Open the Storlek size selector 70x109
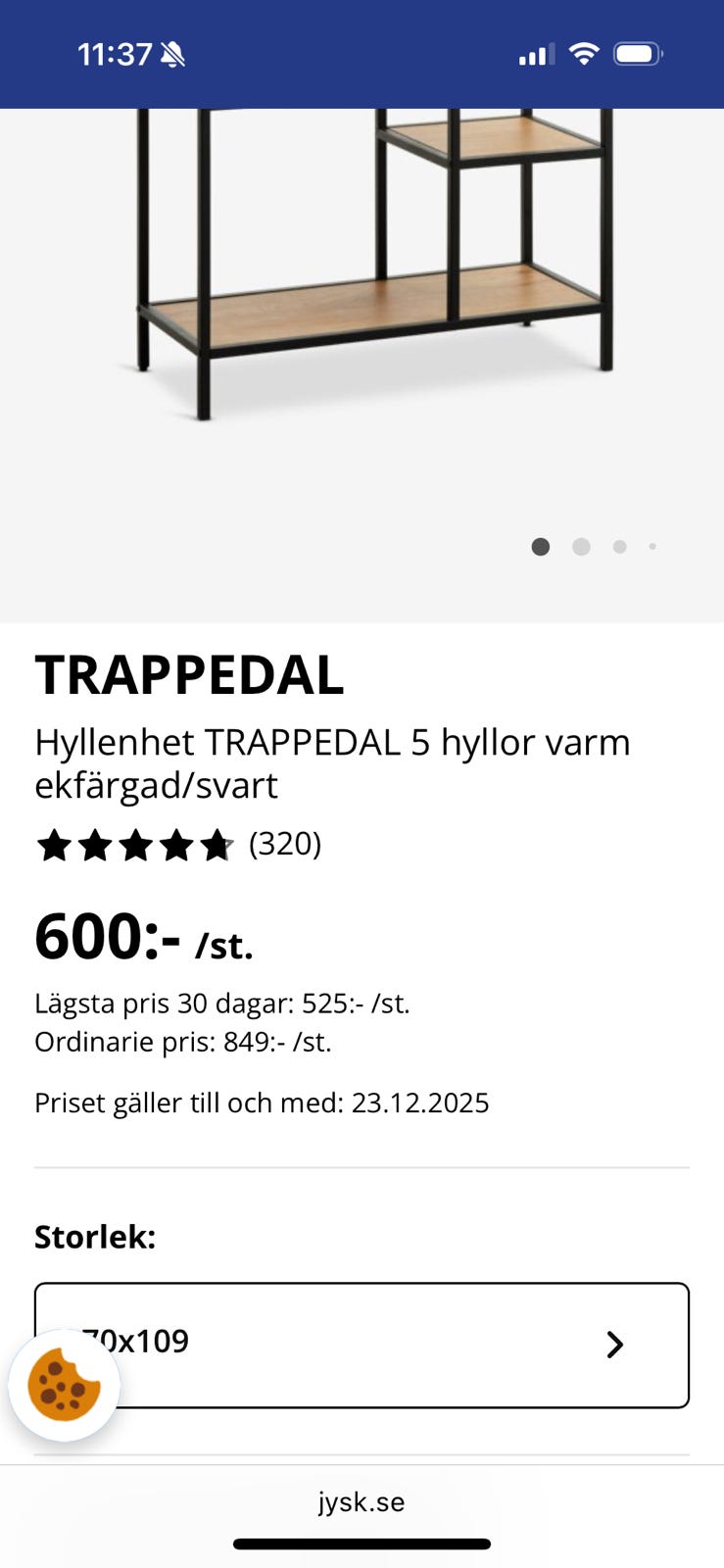This screenshot has height=1568, width=724. (x=392, y=1344)
